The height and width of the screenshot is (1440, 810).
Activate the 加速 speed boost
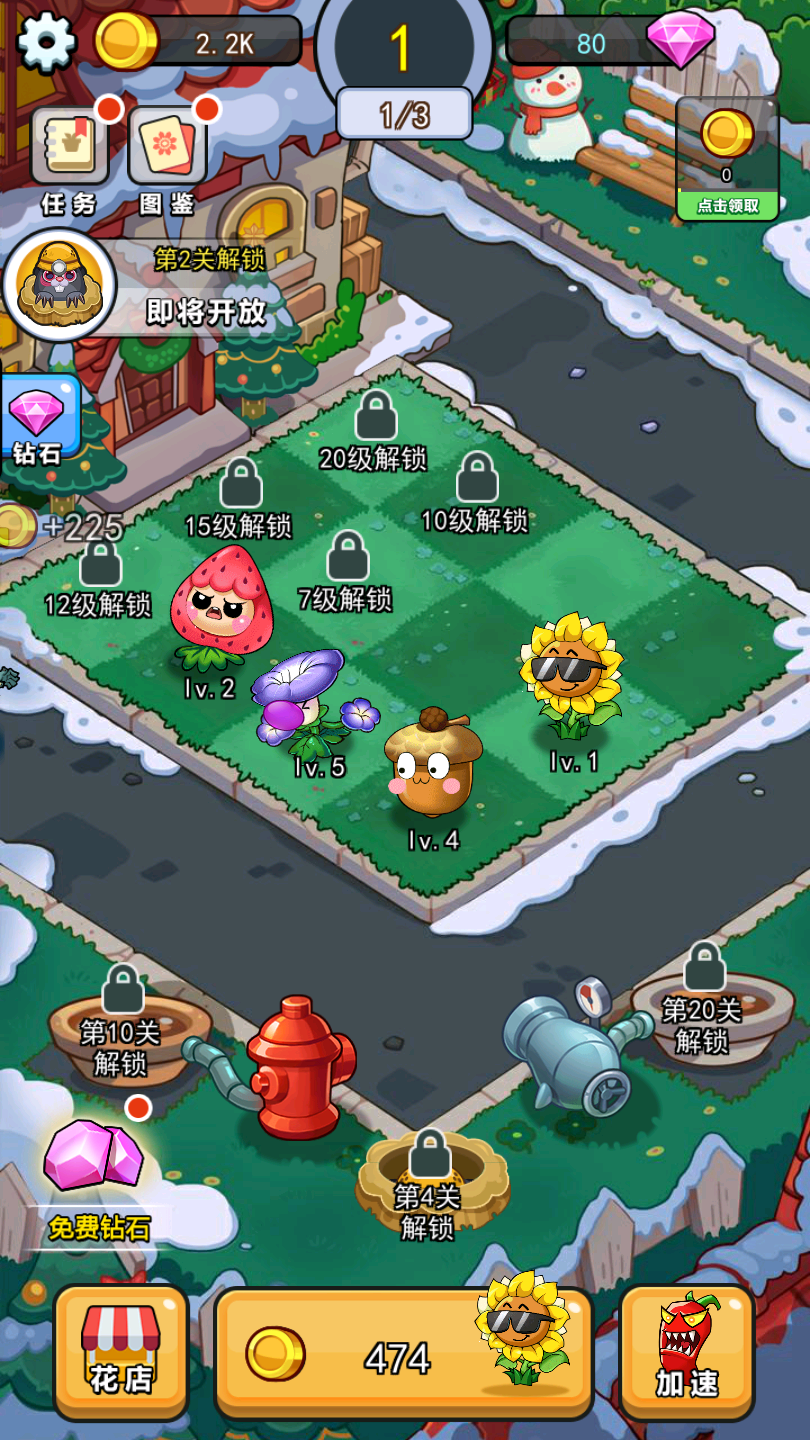687,1352
